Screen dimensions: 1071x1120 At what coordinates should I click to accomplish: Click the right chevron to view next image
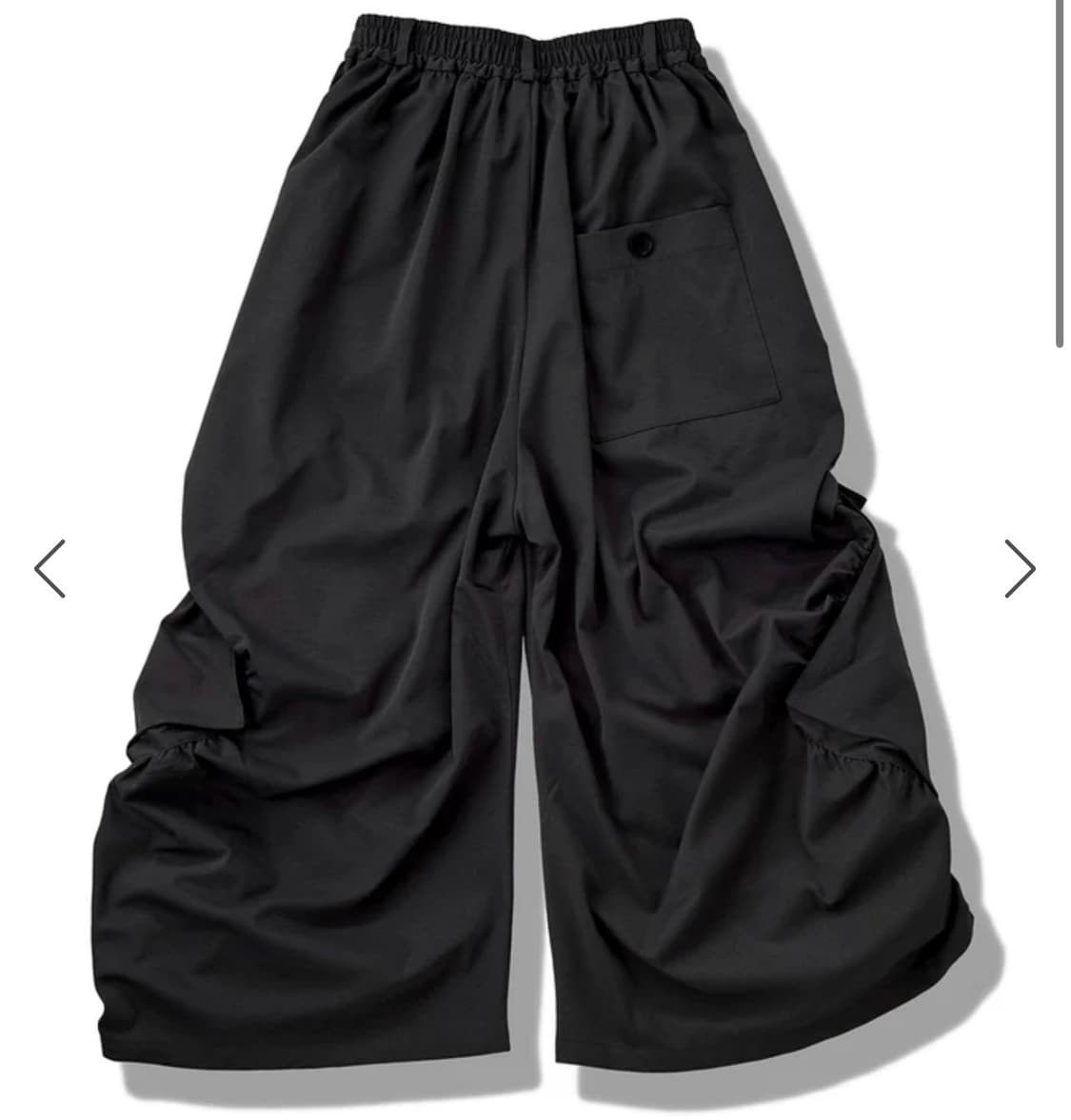pos(1019,566)
